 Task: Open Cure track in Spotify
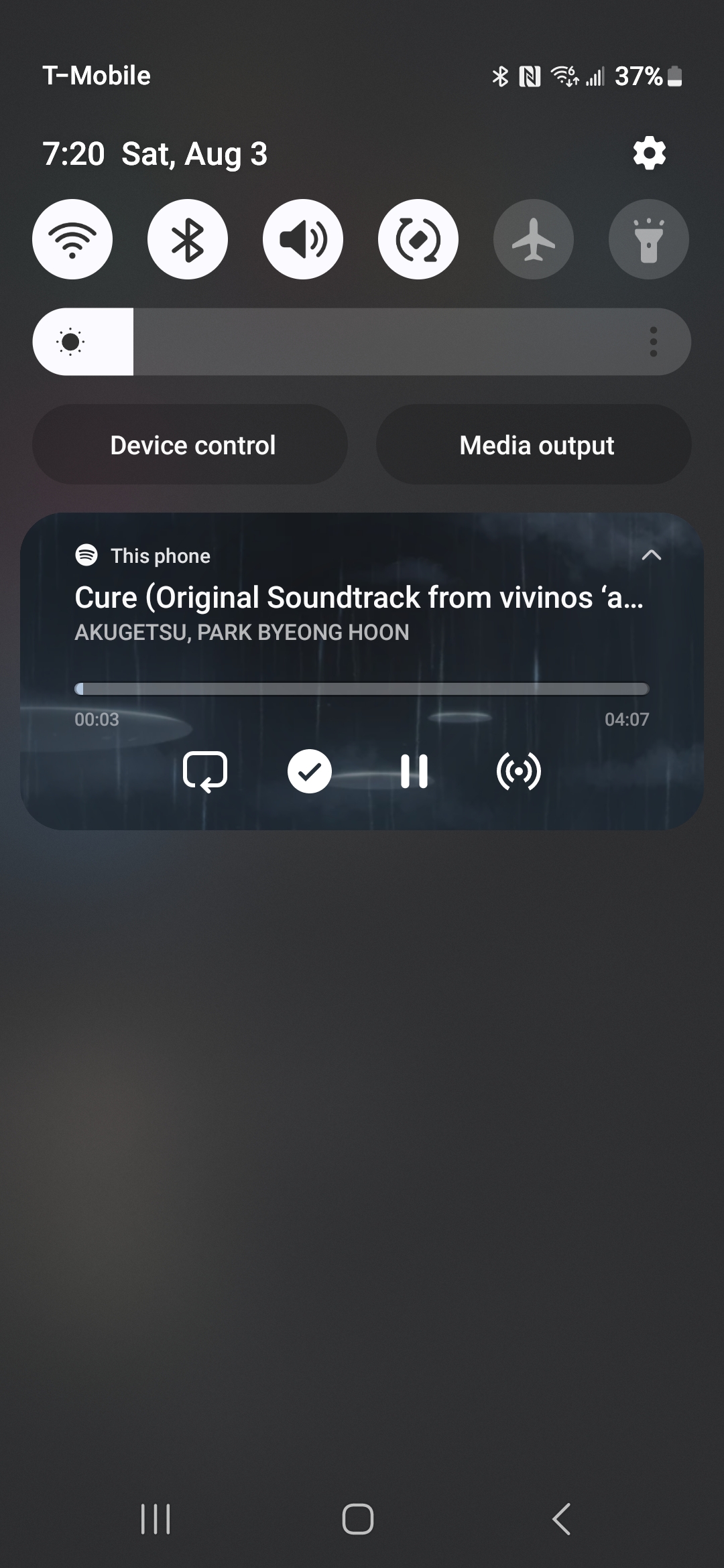tap(359, 598)
